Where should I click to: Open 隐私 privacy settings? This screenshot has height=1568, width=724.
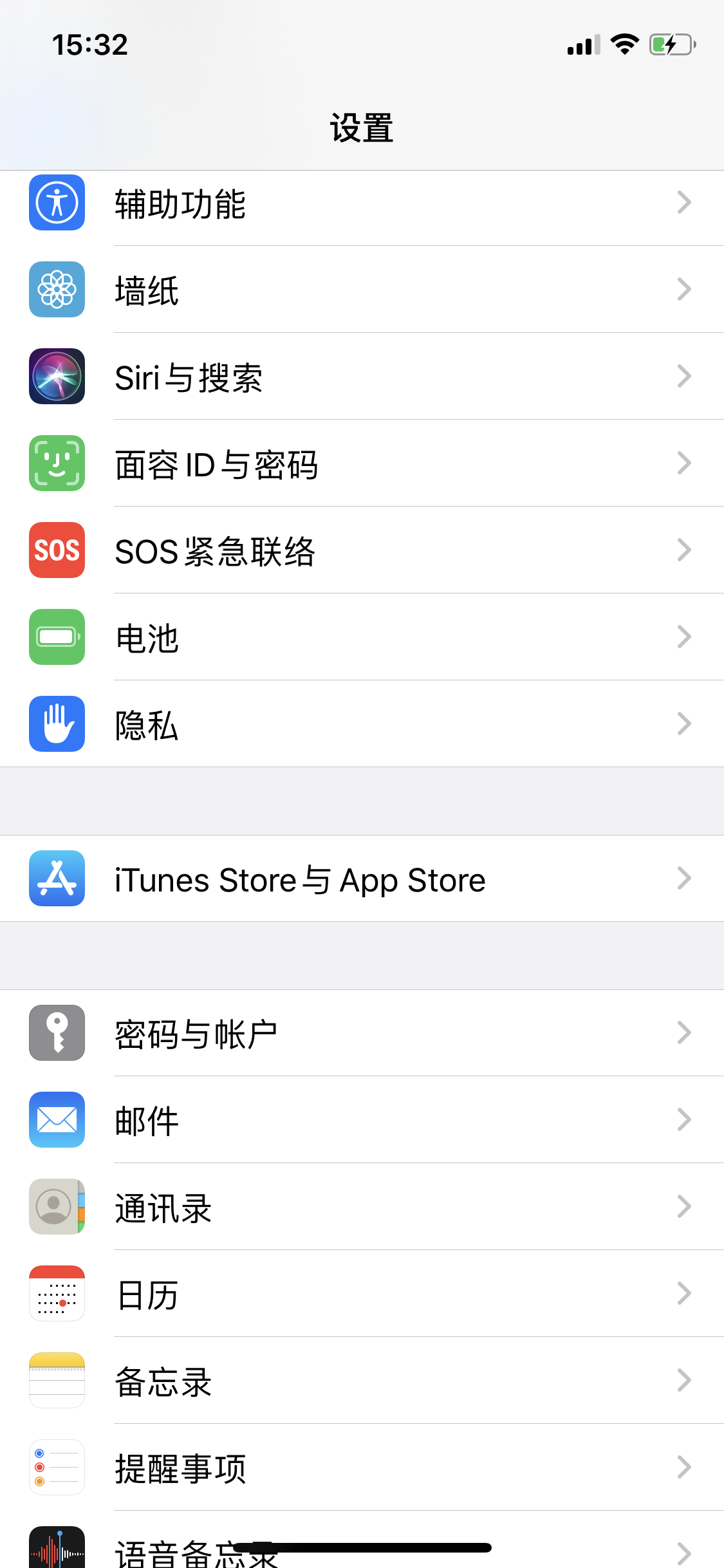360,724
